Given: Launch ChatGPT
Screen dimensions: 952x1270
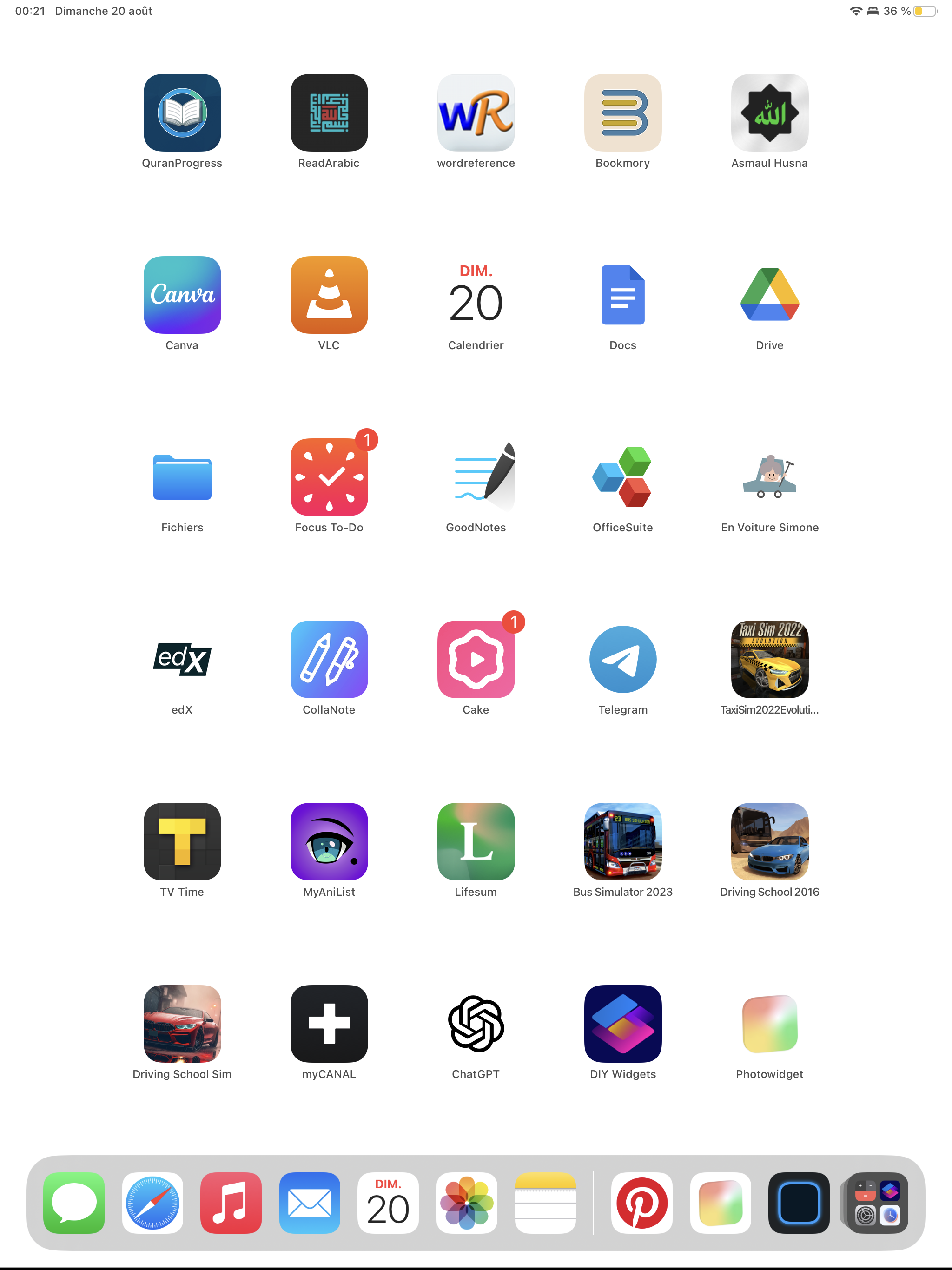Looking at the screenshot, I should point(476,1024).
